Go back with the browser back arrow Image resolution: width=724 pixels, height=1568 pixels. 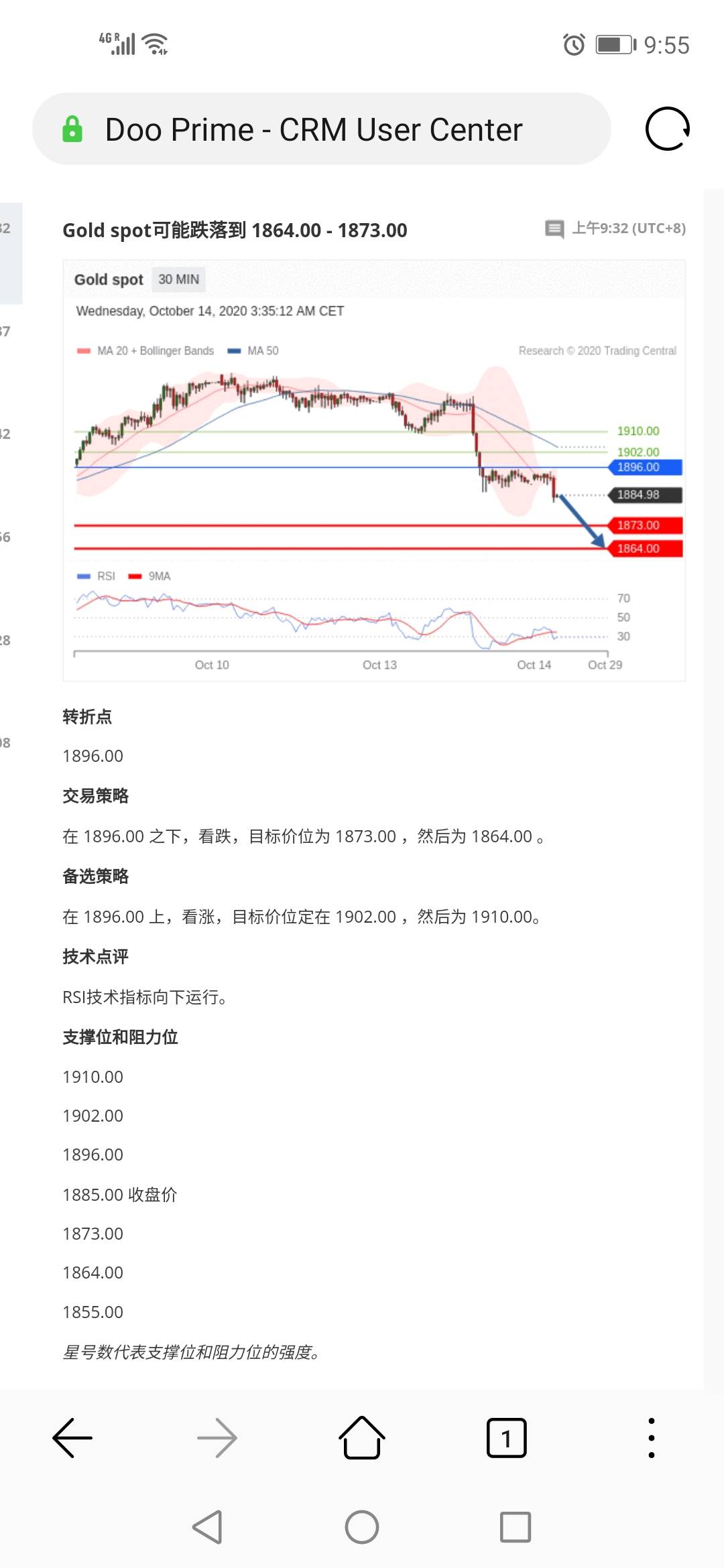click(x=72, y=1438)
